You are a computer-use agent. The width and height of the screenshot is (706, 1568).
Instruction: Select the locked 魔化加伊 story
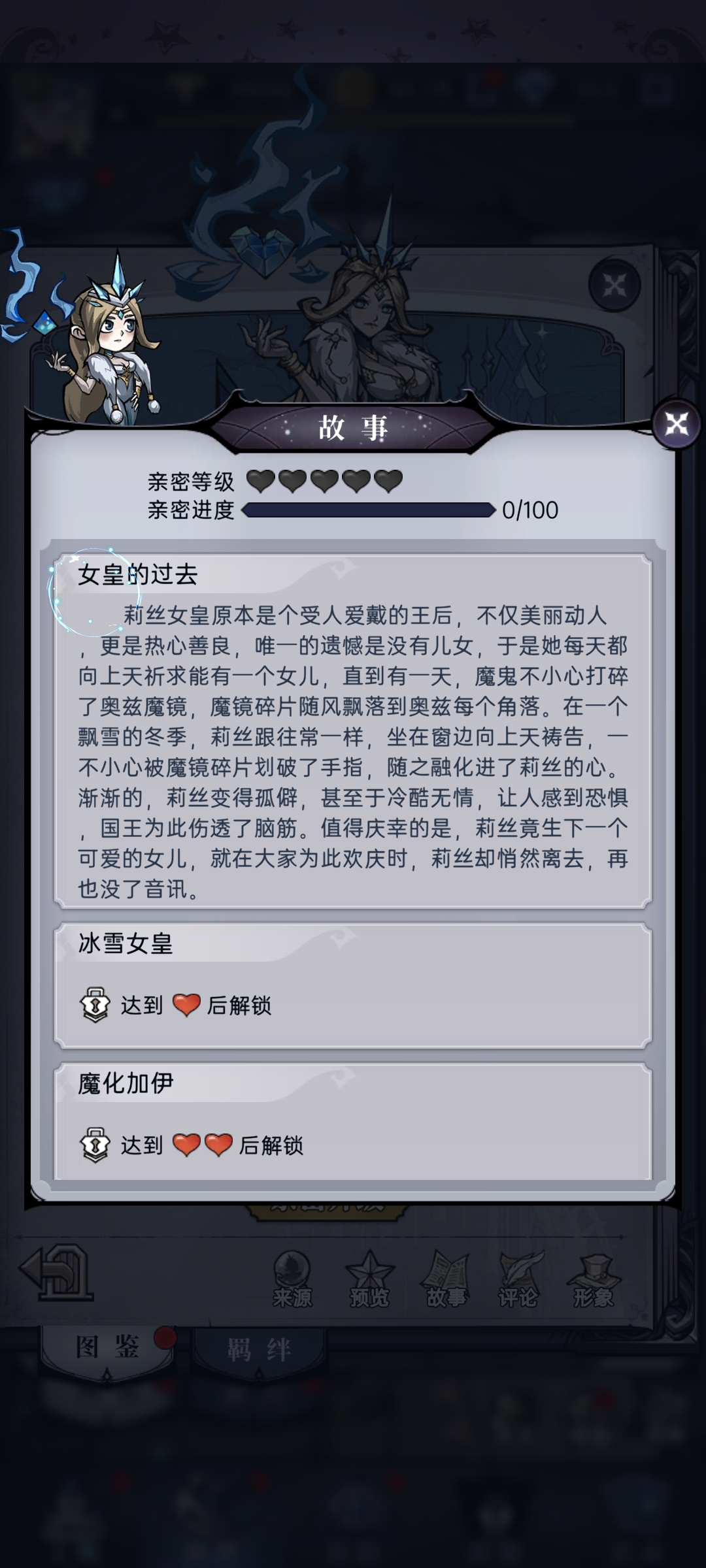[353, 1121]
